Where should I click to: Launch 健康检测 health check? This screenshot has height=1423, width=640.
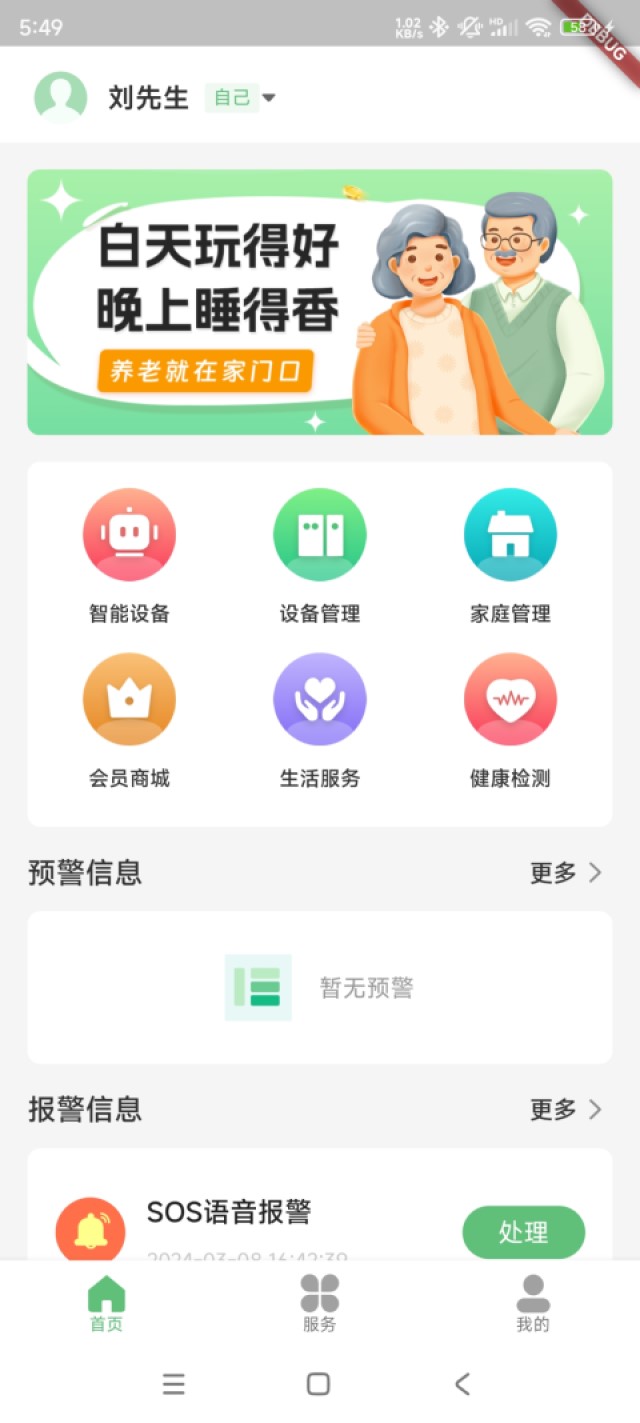[x=510, y=700]
